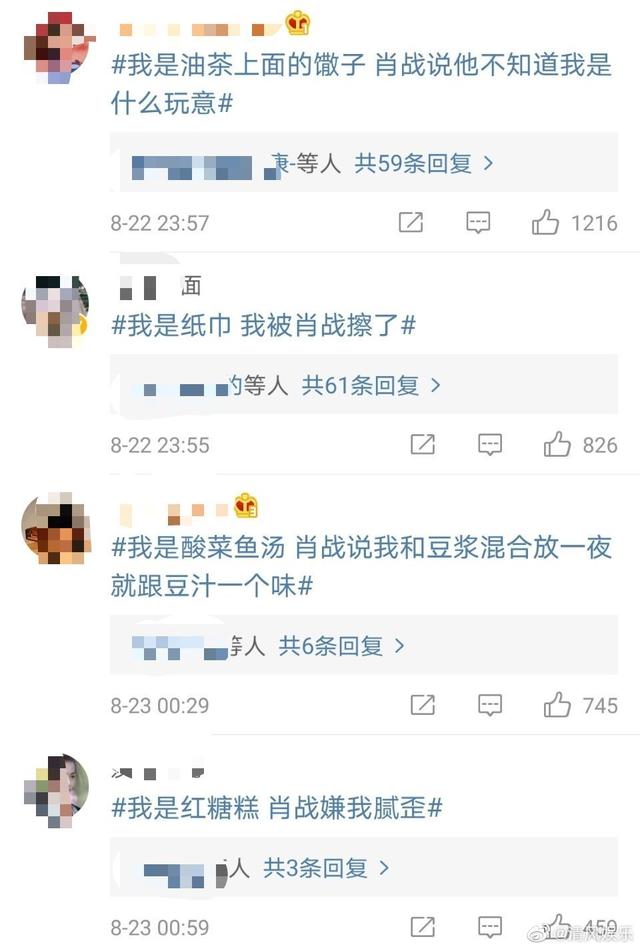View 共6条回复 replies
This screenshot has width=640, height=949.
click(341, 646)
